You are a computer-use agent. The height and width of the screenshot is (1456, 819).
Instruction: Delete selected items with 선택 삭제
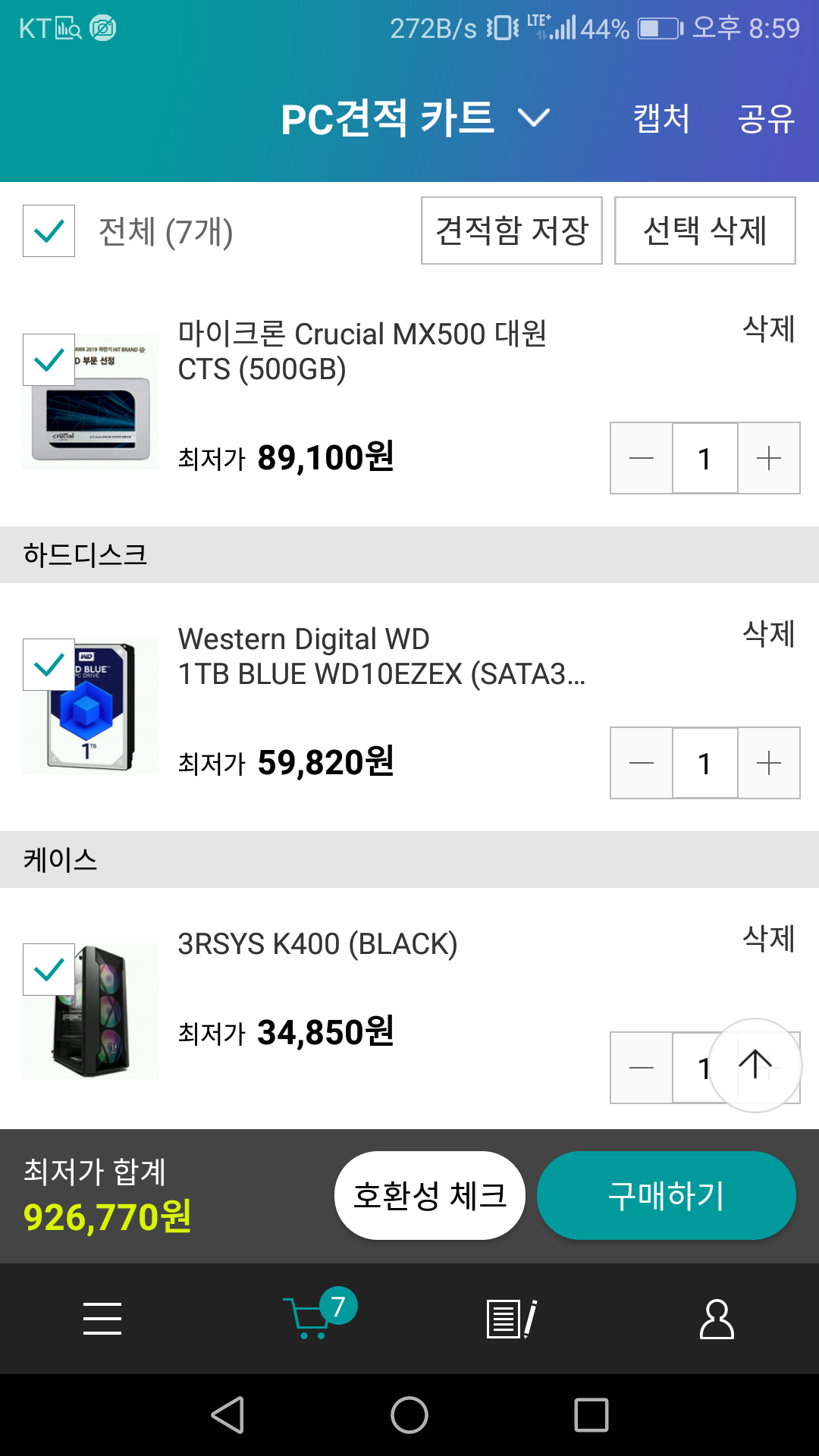(704, 231)
